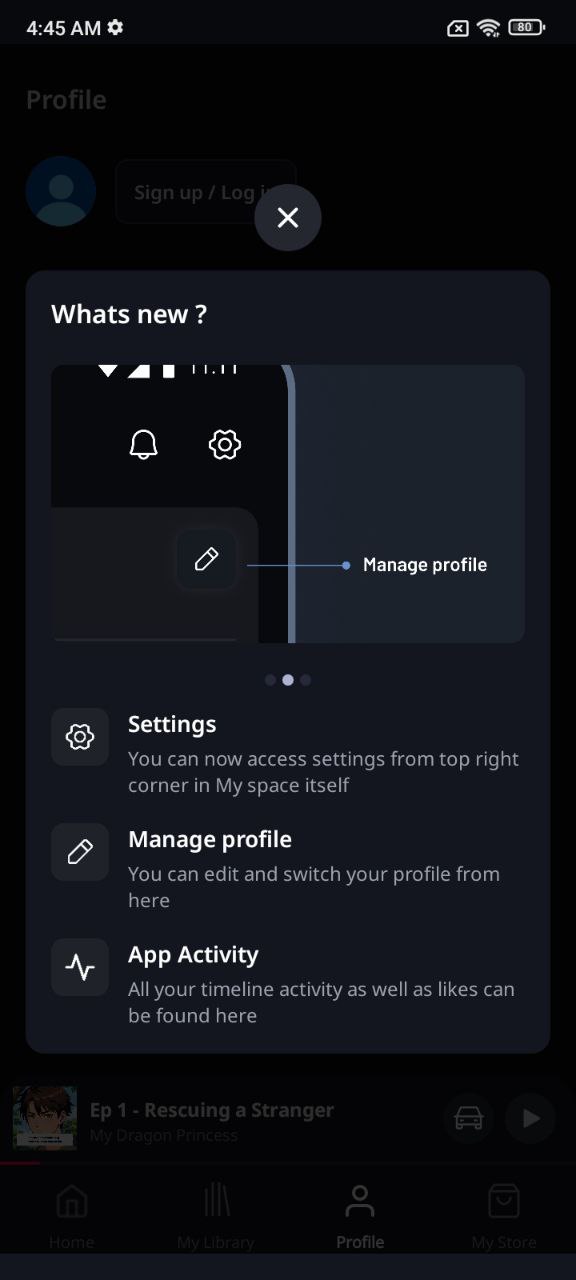Image resolution: width=576 pixels, height=1280 pixels.
Task: Go to the first page indicator dot
Action: click(270, 680)
